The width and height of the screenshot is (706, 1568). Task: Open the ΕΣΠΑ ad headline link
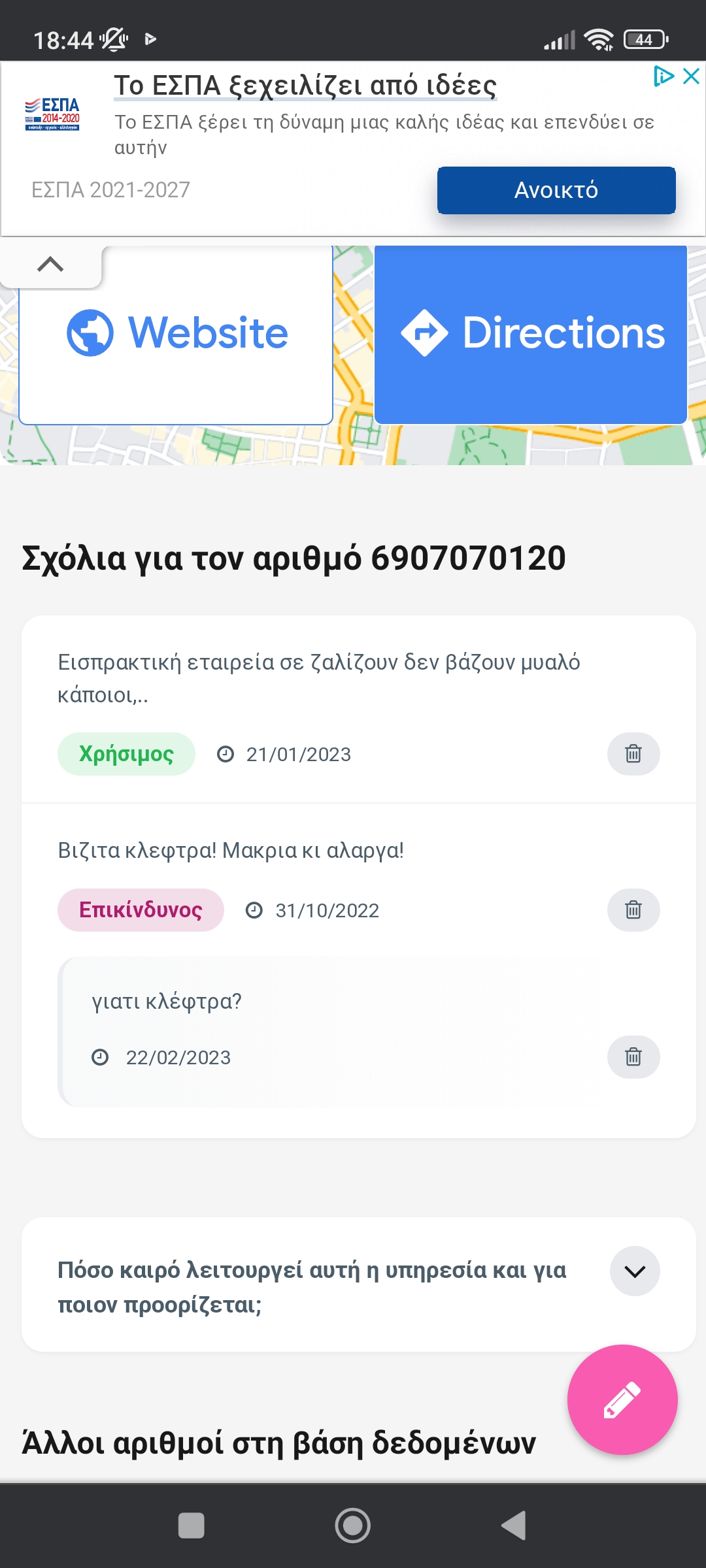305,86
